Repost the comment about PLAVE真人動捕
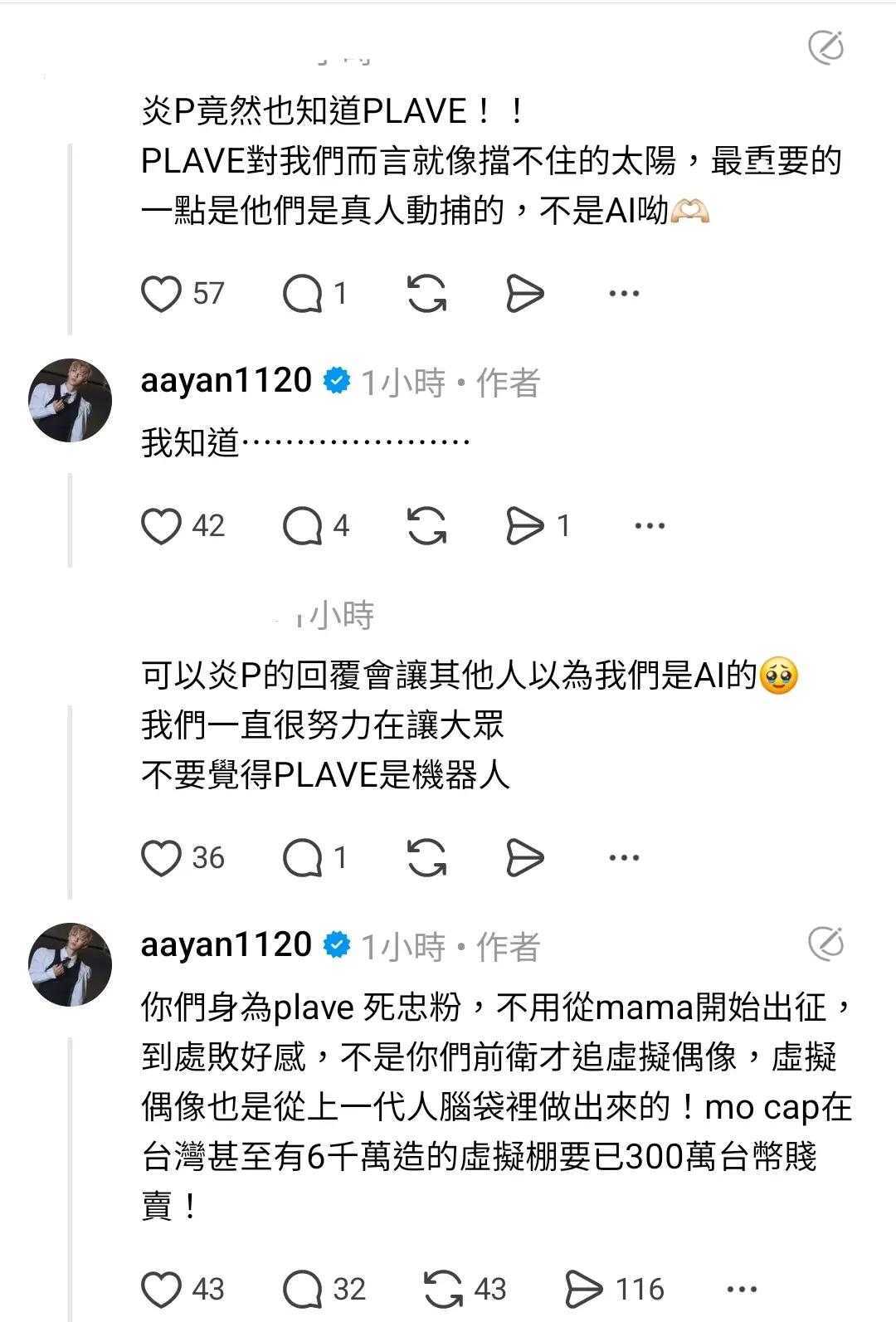Image resolution: width=896 pixels, height=1322 pixels. coord(427,294)
